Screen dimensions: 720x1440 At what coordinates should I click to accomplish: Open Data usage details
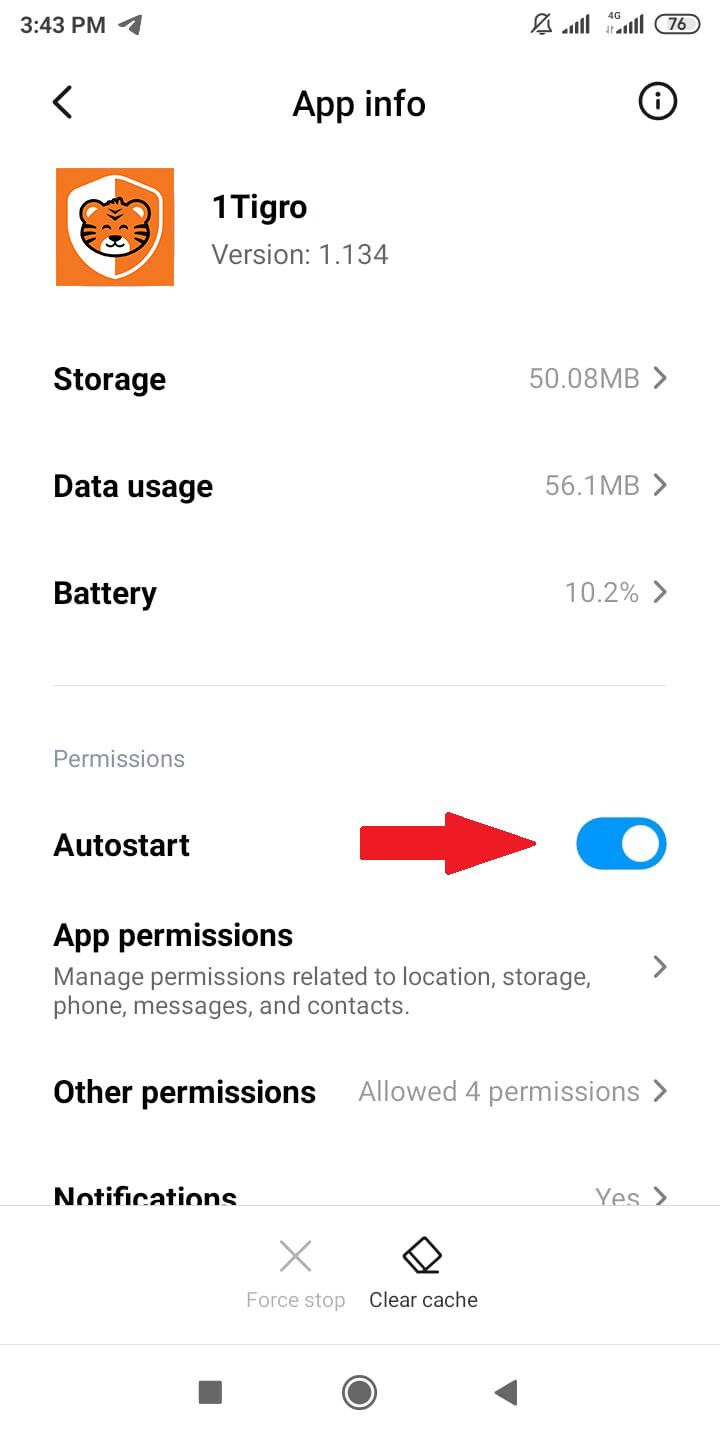tap(360, 486)
